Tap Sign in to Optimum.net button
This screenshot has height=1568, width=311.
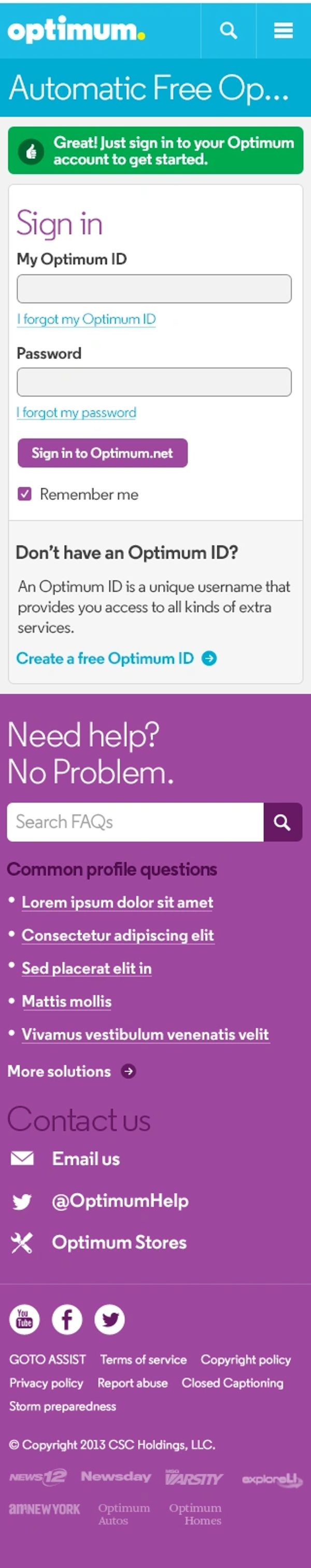(x=102, y=453)
